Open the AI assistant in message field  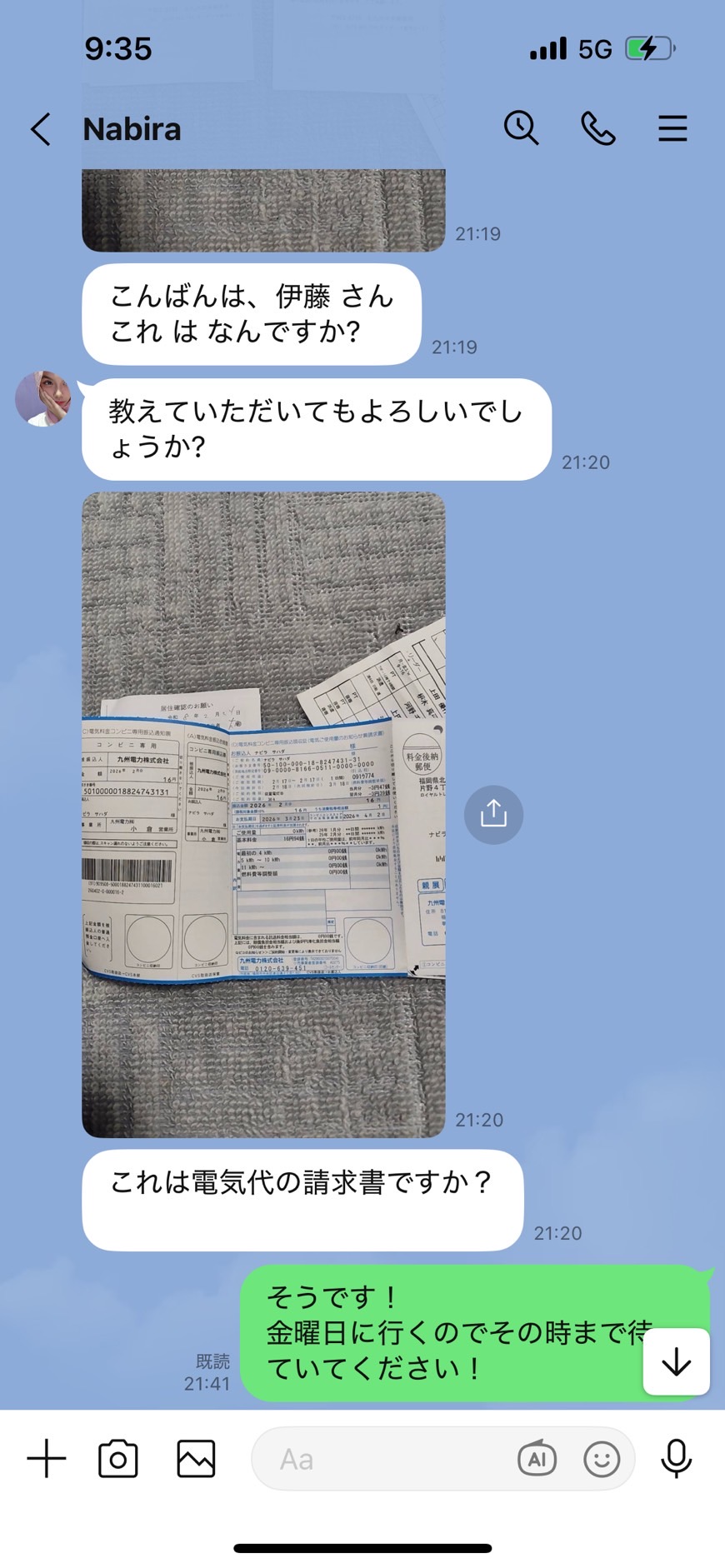coord(537,1459)
